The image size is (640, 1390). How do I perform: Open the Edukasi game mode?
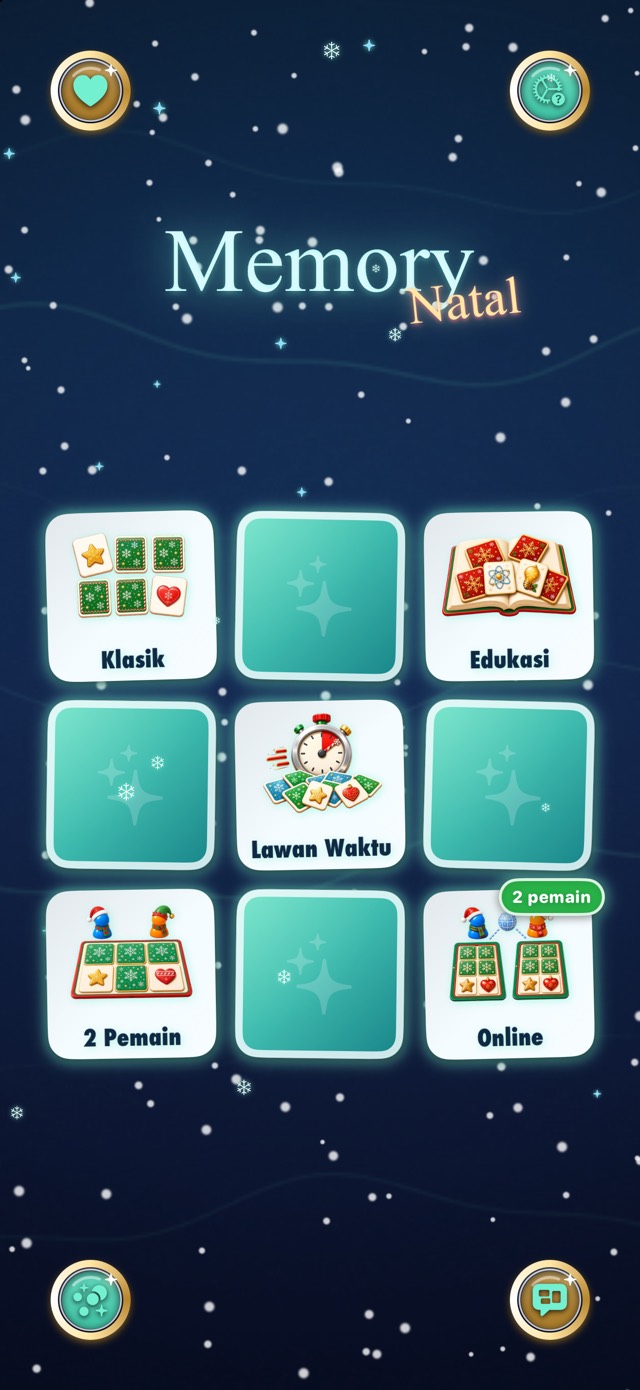(x=509, y=596)
